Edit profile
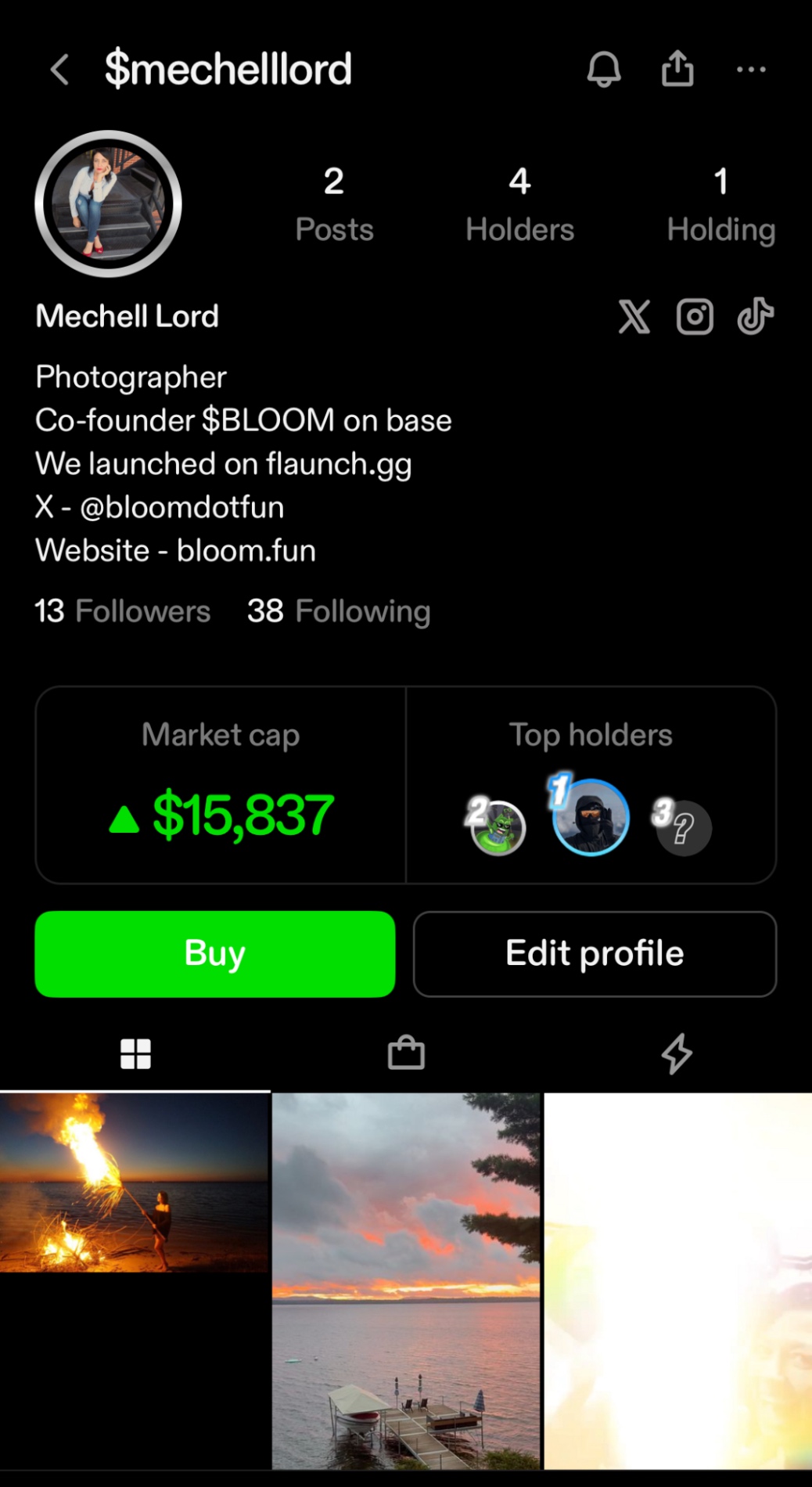 tap(595, 954)
